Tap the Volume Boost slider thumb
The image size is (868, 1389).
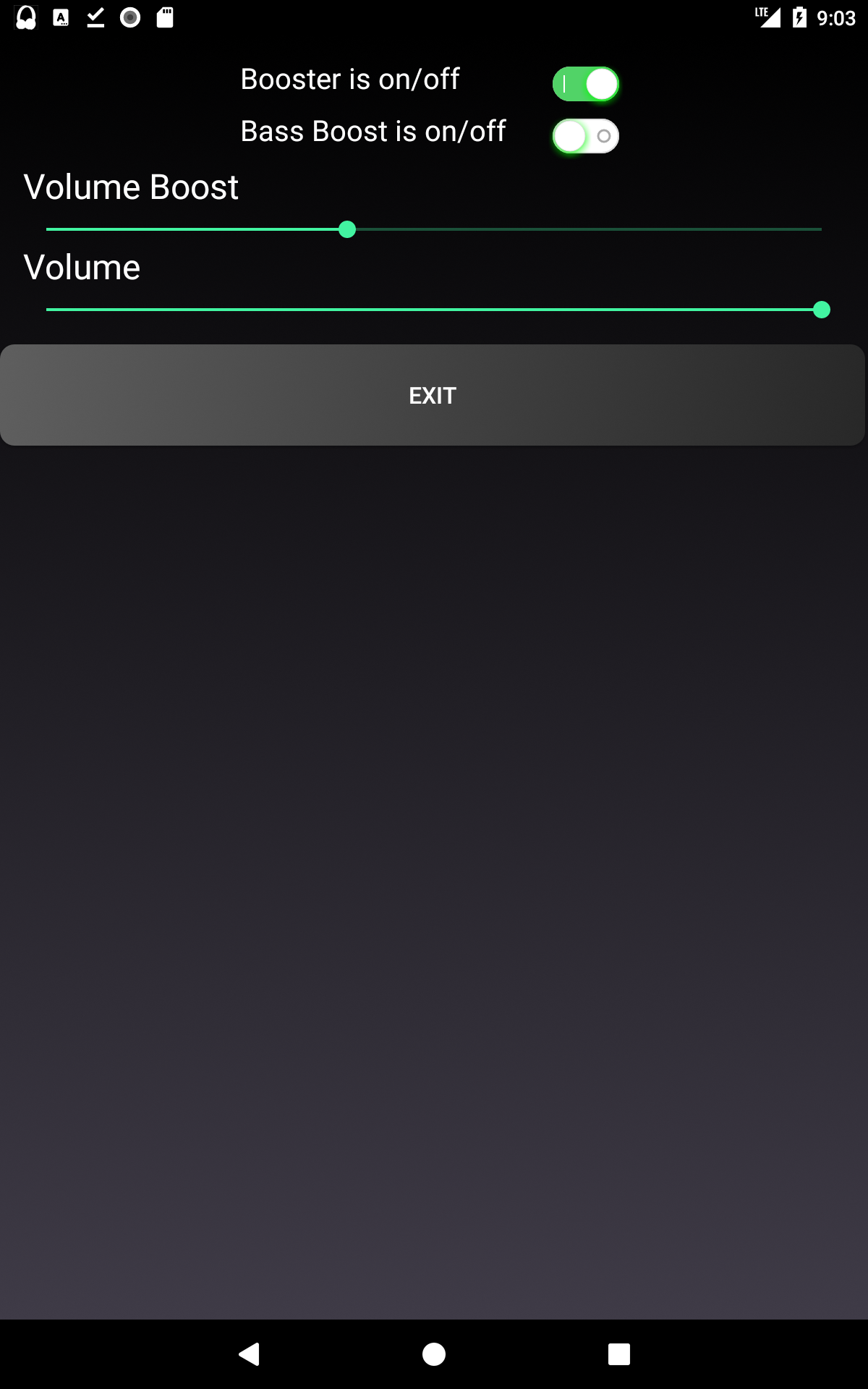(347, 229)
